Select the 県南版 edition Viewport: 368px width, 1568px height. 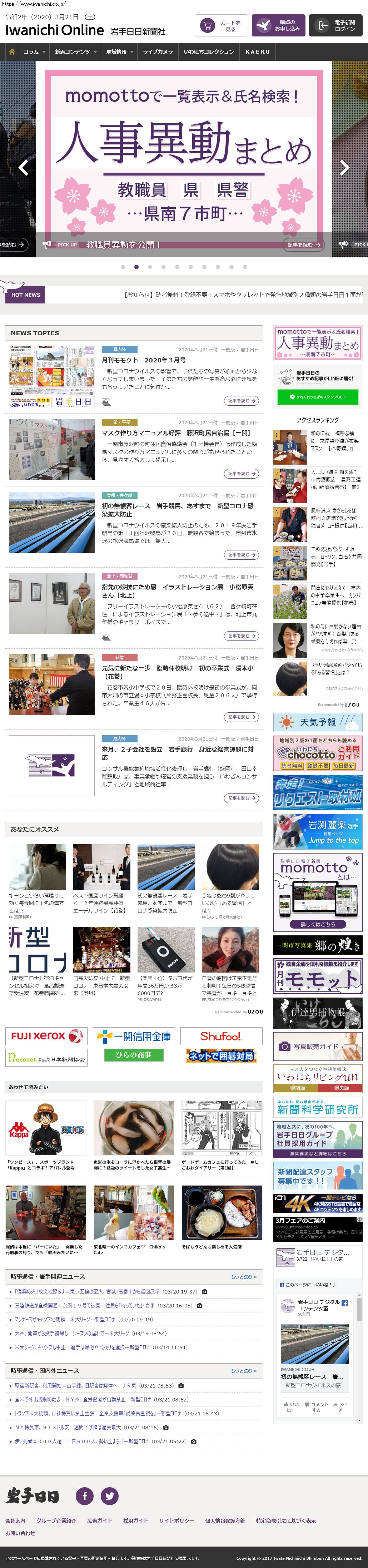click(298, 1088)
